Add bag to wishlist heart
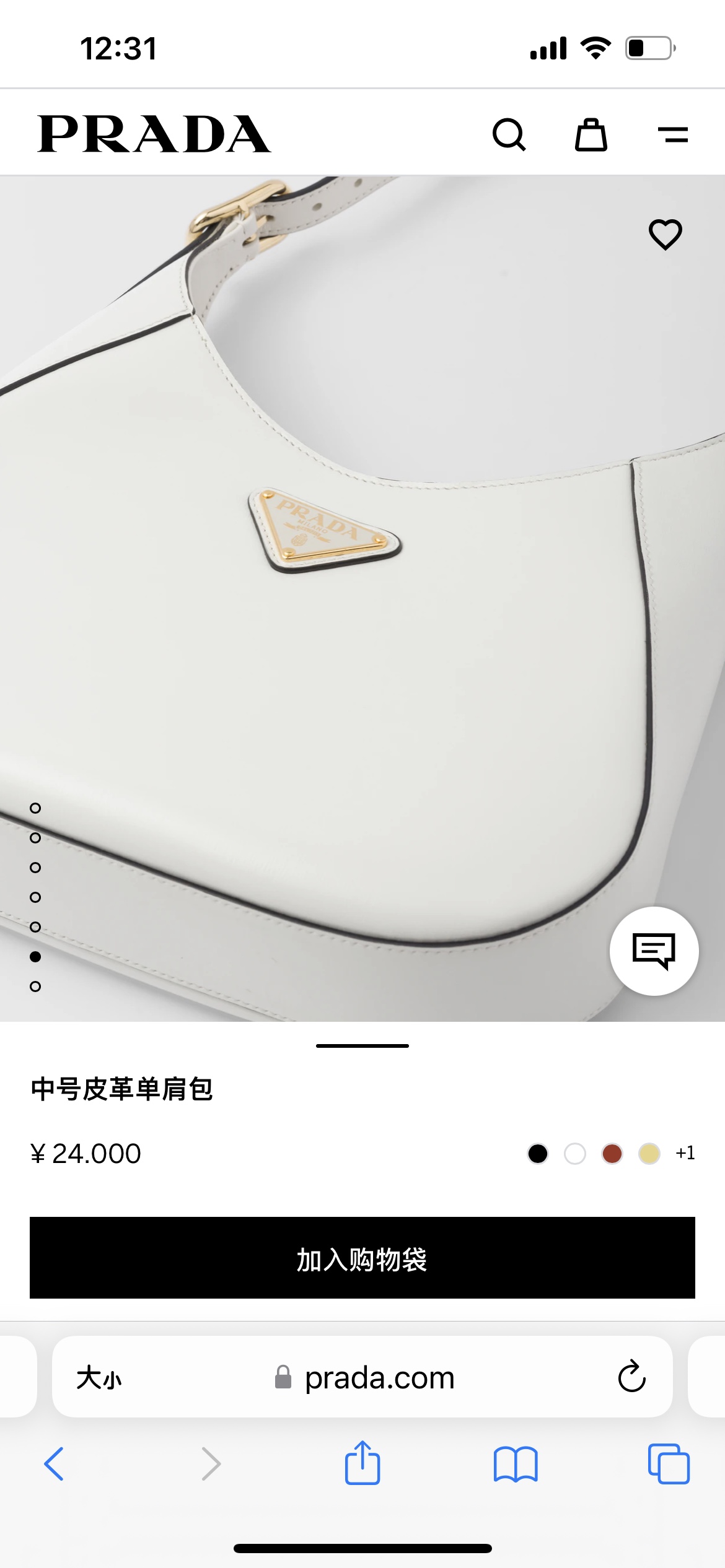Image resolution: width=725 pixels, height=1568 pixels. (666, 234)
